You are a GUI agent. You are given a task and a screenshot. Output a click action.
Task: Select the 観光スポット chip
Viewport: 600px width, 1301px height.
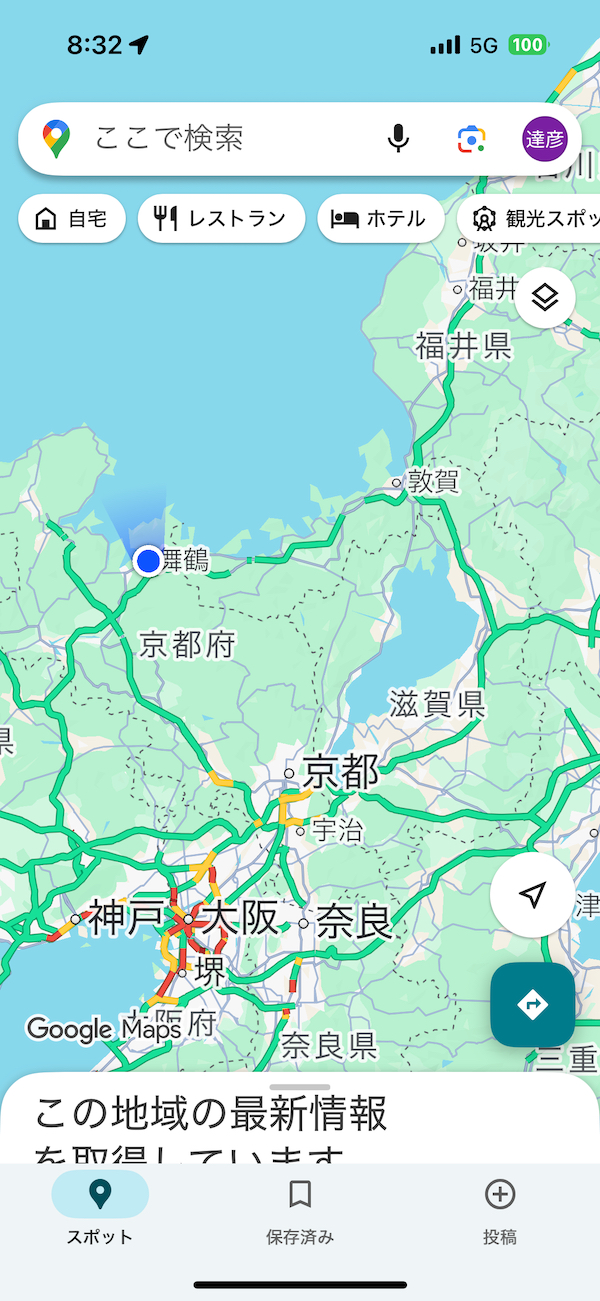pos(530,219)
